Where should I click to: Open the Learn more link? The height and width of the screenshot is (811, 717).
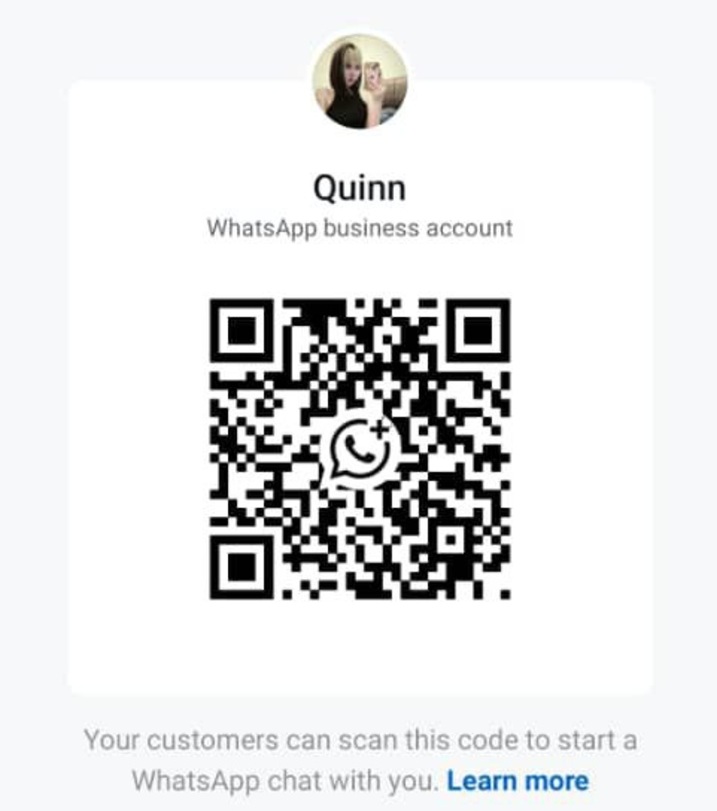pyautogui.click(x=517, y=779)
